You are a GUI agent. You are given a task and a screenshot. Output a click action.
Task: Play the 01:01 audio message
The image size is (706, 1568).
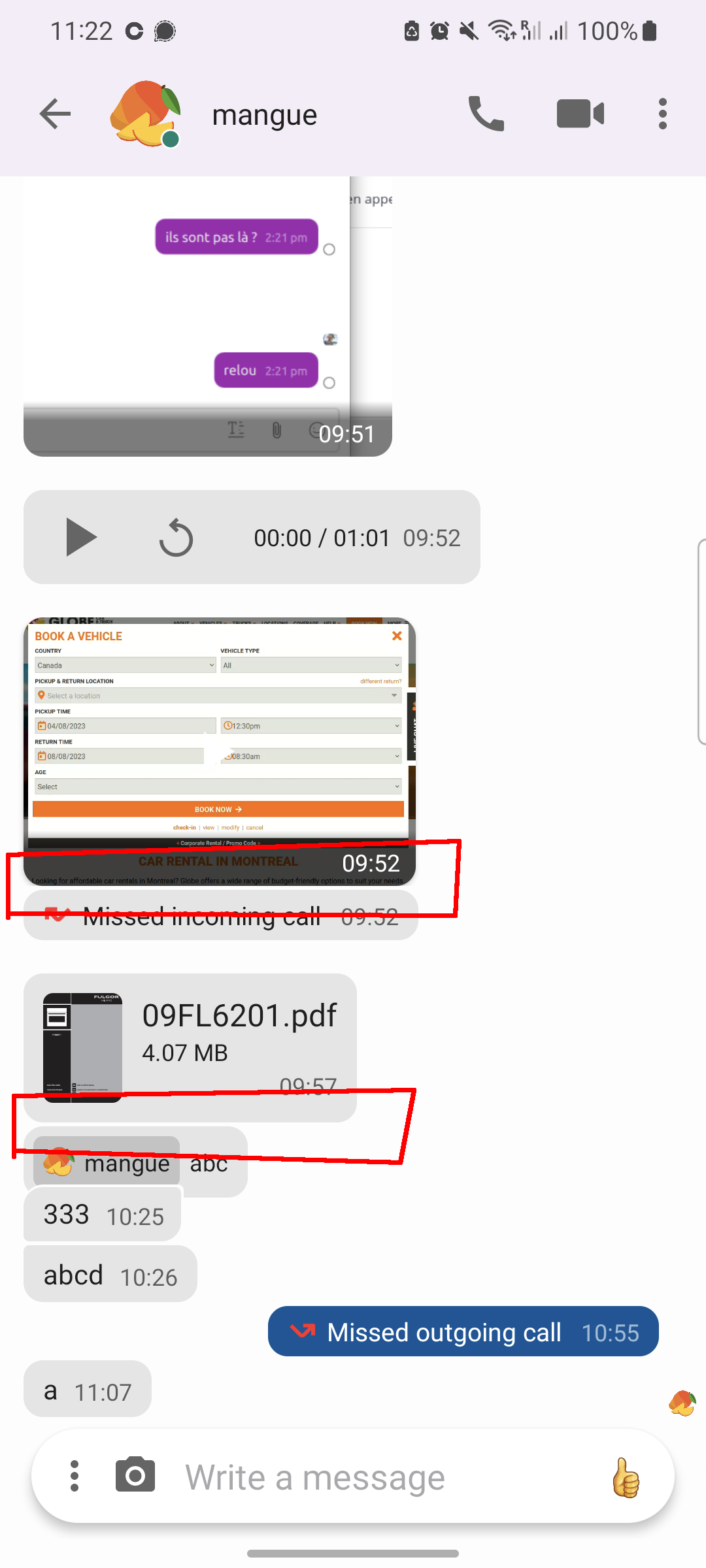(82, 538)
